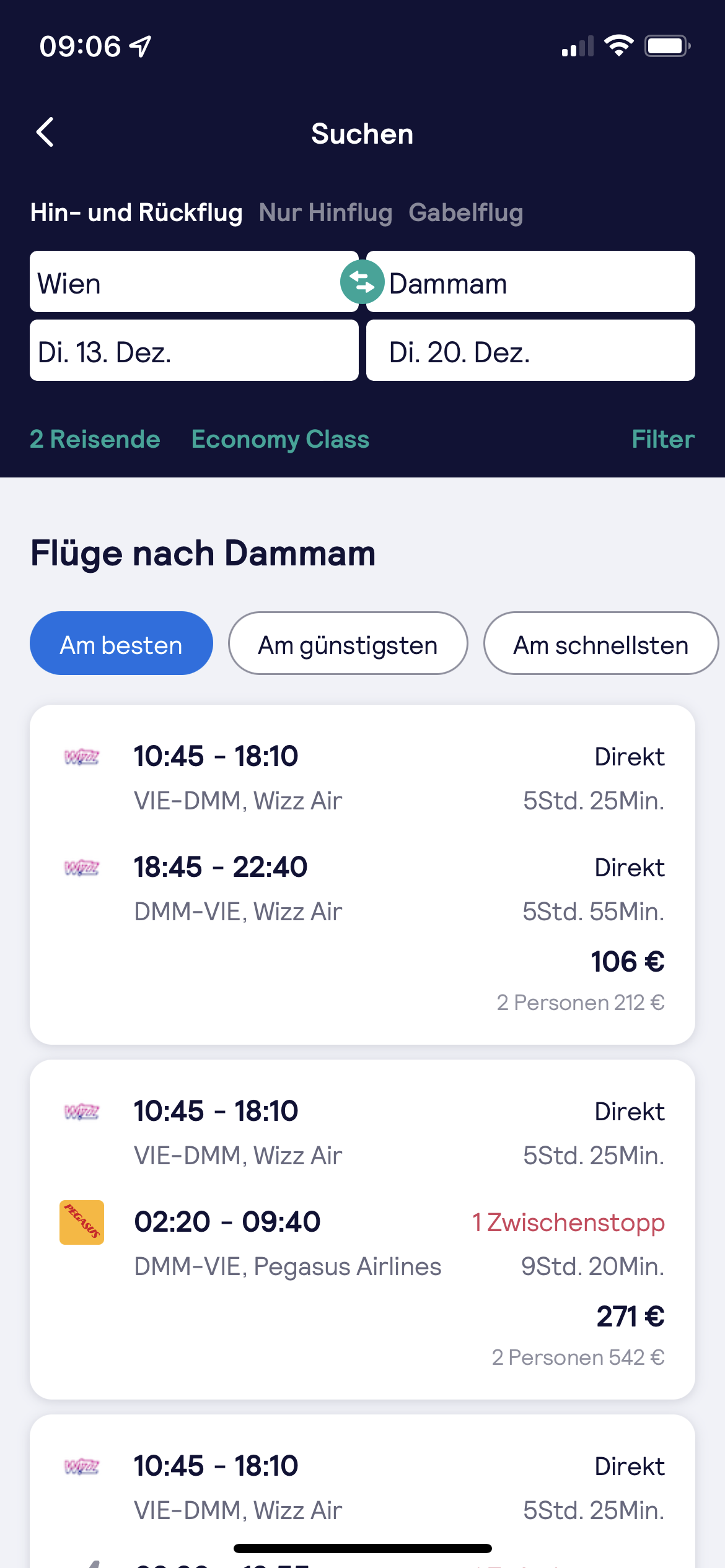
Task: Edit the destination city Dammam
Action: pyautogui.click(x=539, y=282)
